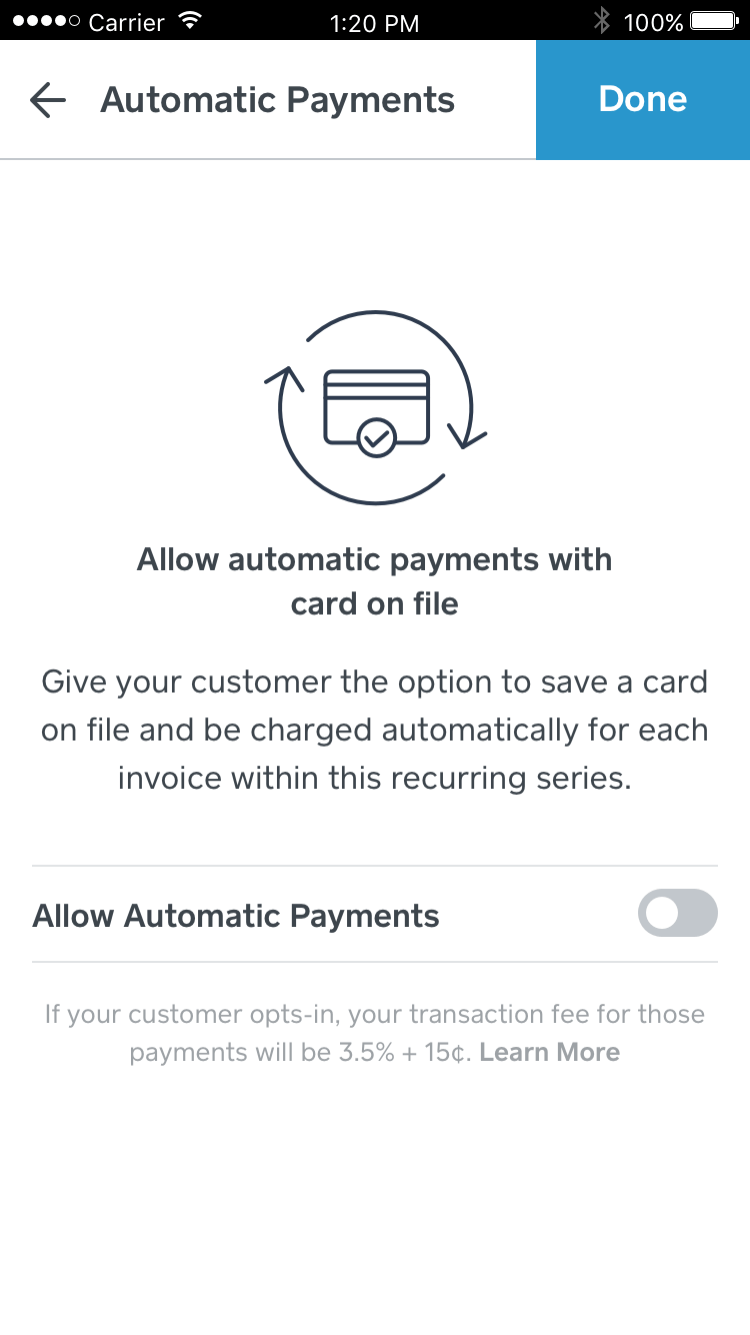Open the Learn More link about fees
750x1335 pixels.
[x=550, y=1052]
